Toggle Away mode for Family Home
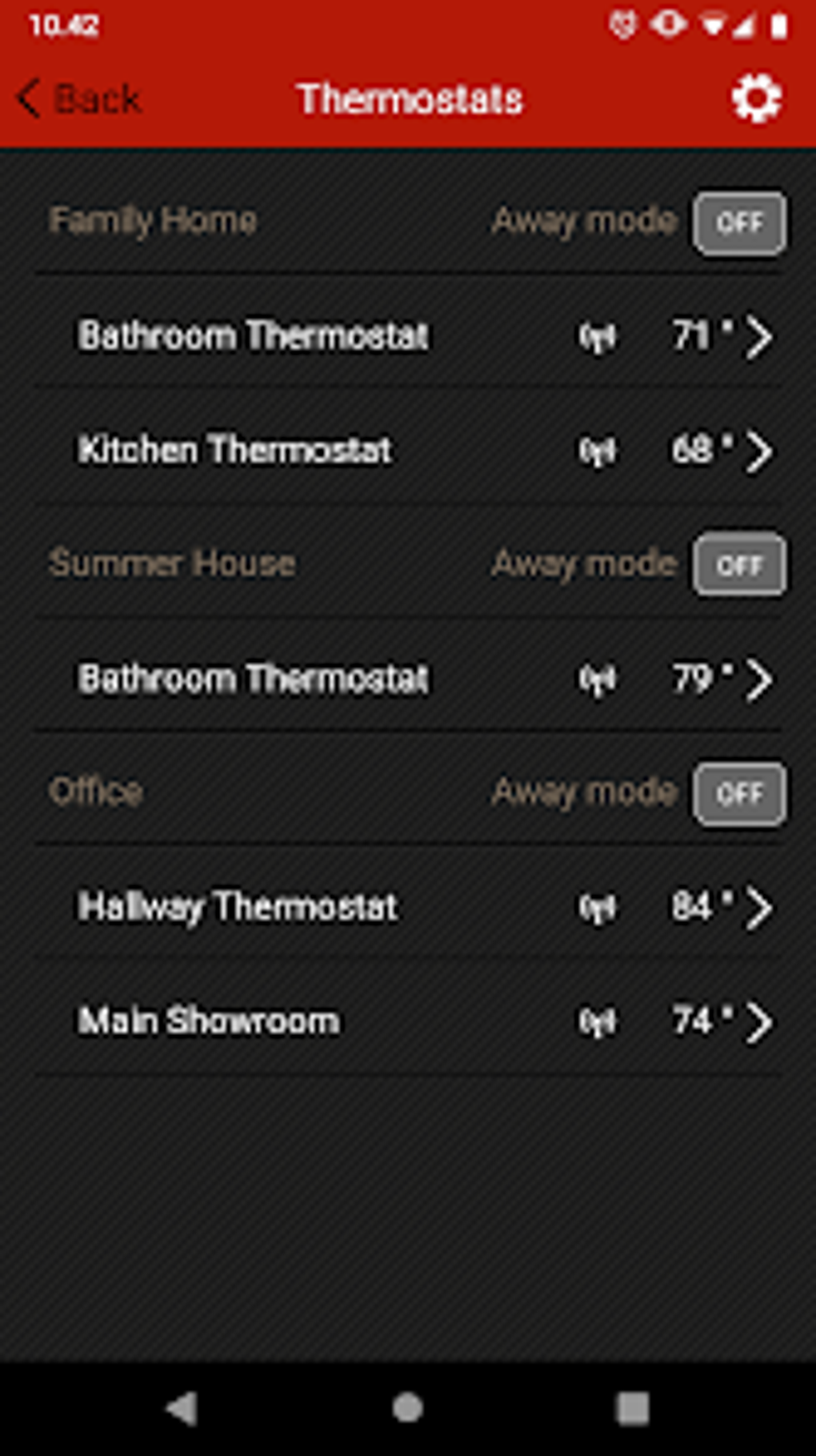 coord(739,223)
